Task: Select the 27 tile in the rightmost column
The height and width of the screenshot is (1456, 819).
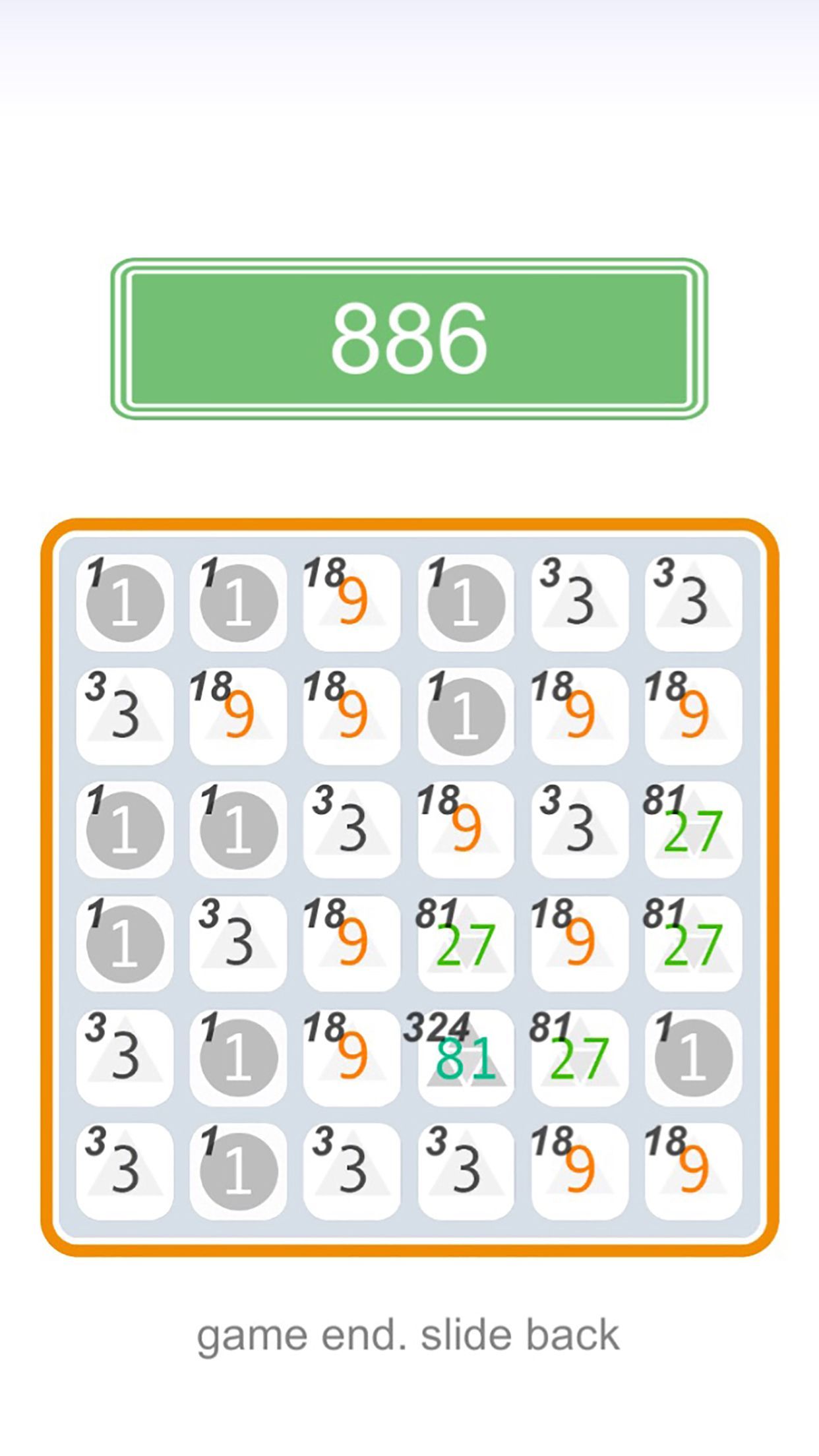Action: 692,831
